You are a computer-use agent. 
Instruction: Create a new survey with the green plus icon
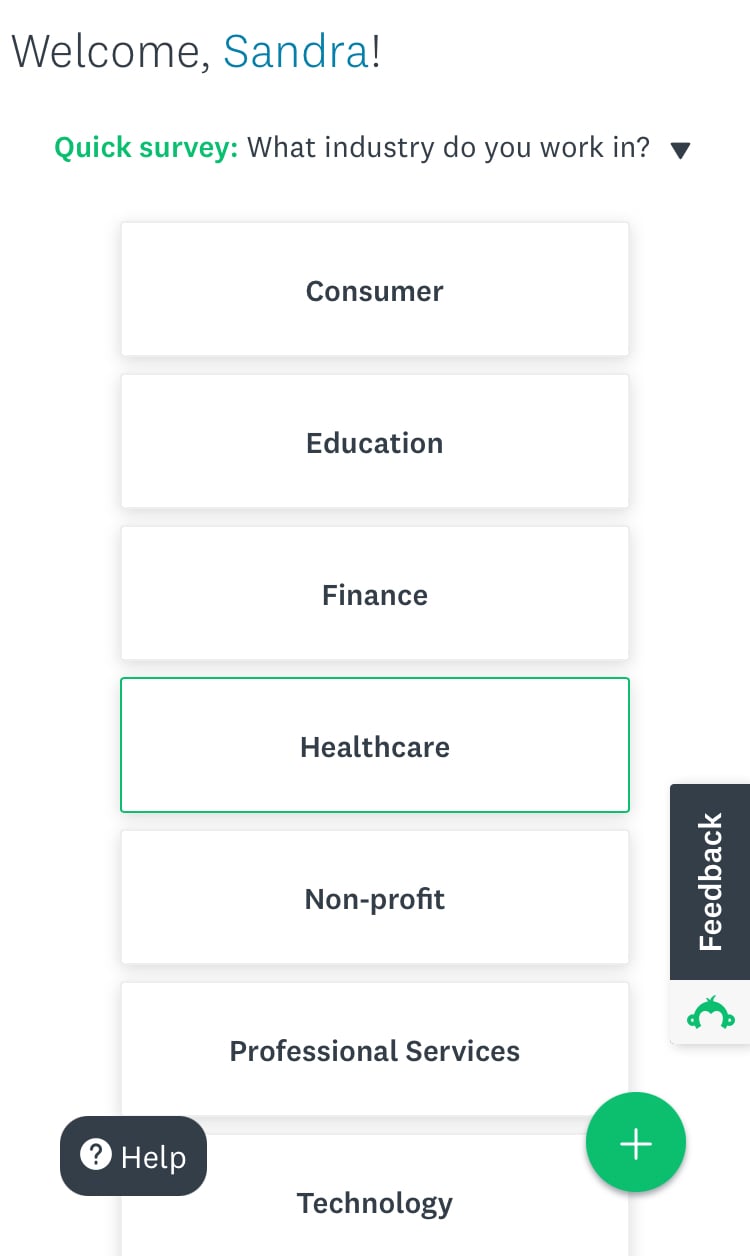click(636, 1142)
